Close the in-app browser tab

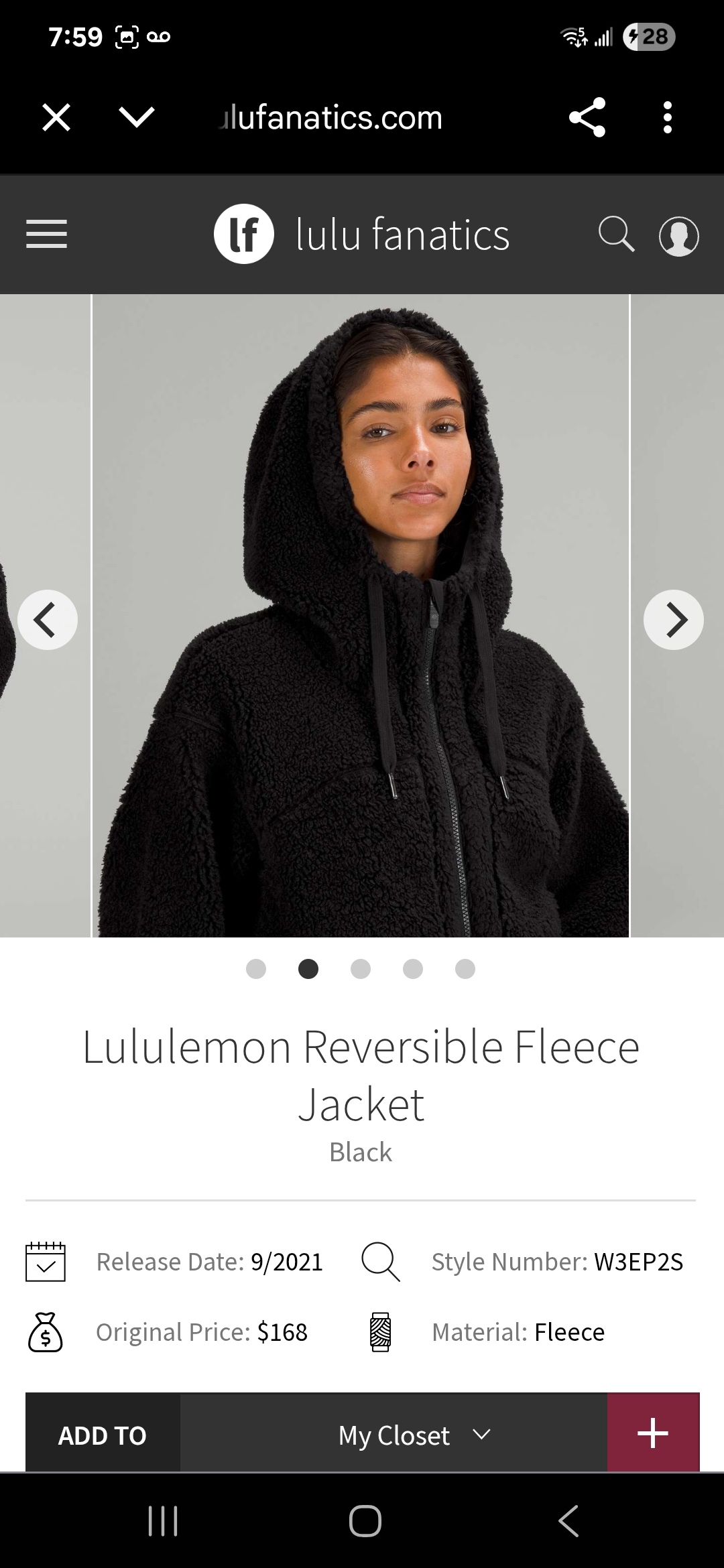pyautogui.click(x=56, y=118)
